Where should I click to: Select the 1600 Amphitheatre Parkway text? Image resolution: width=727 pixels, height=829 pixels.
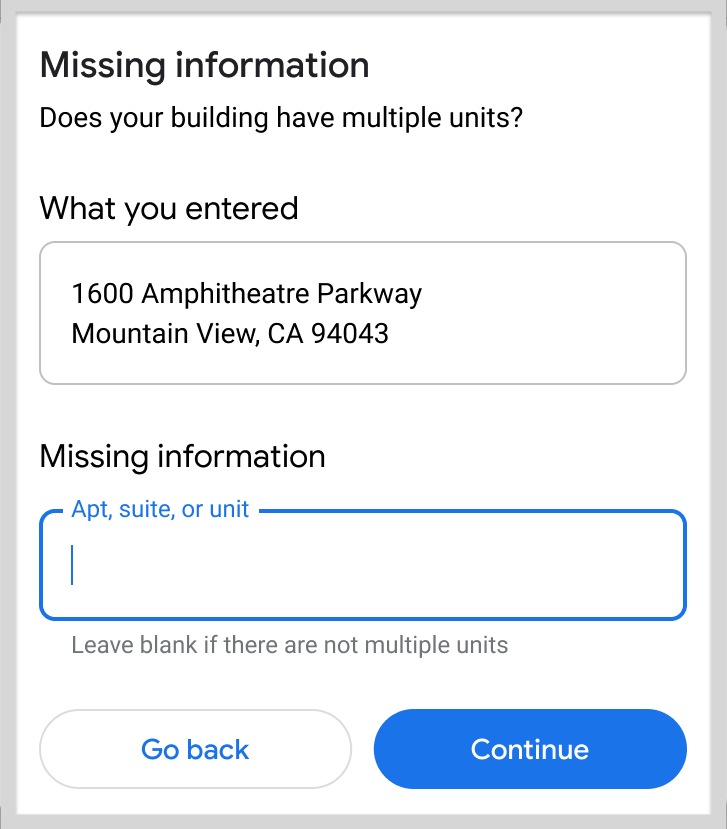(246, 293)
